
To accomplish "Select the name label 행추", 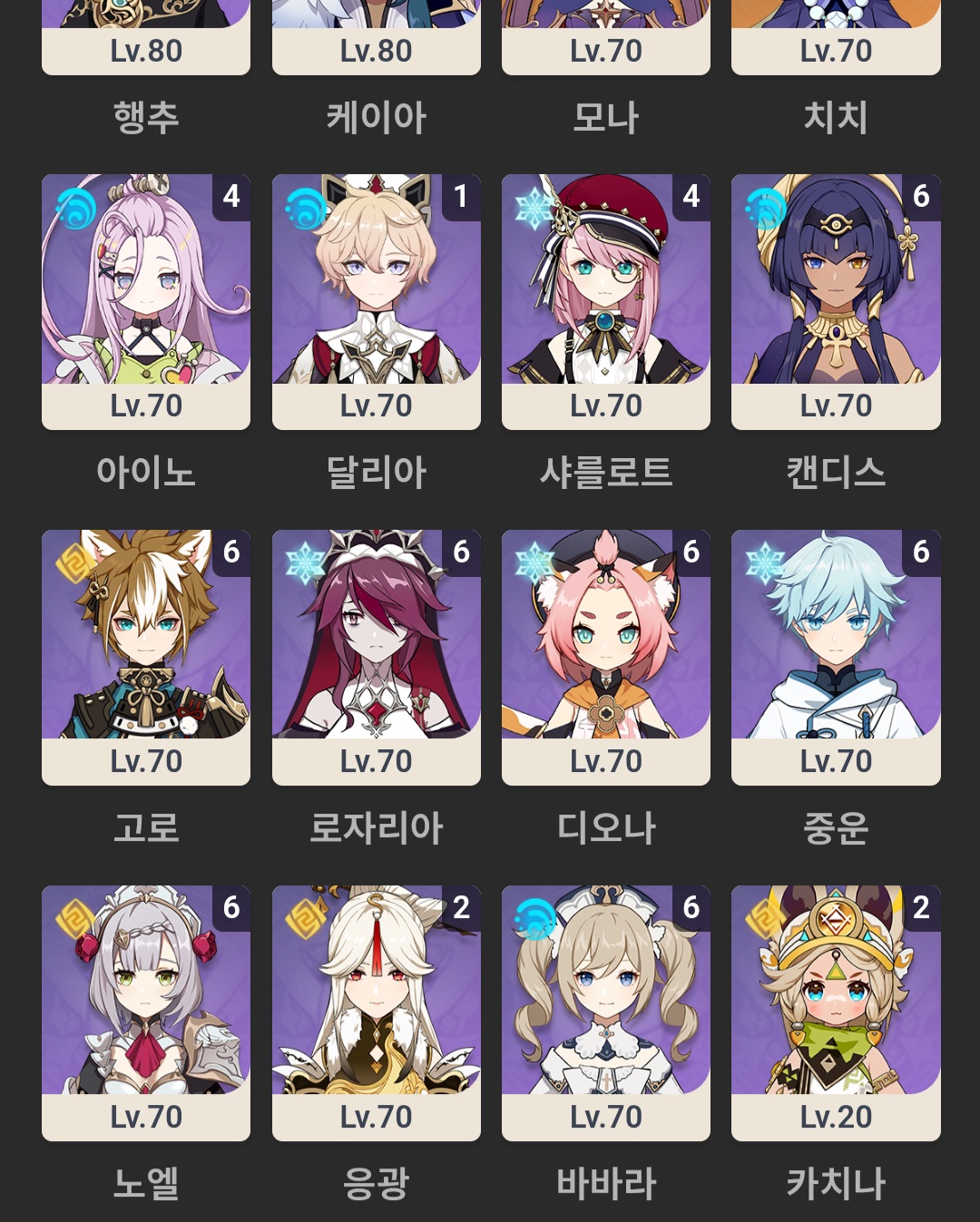I will (146, 116).
